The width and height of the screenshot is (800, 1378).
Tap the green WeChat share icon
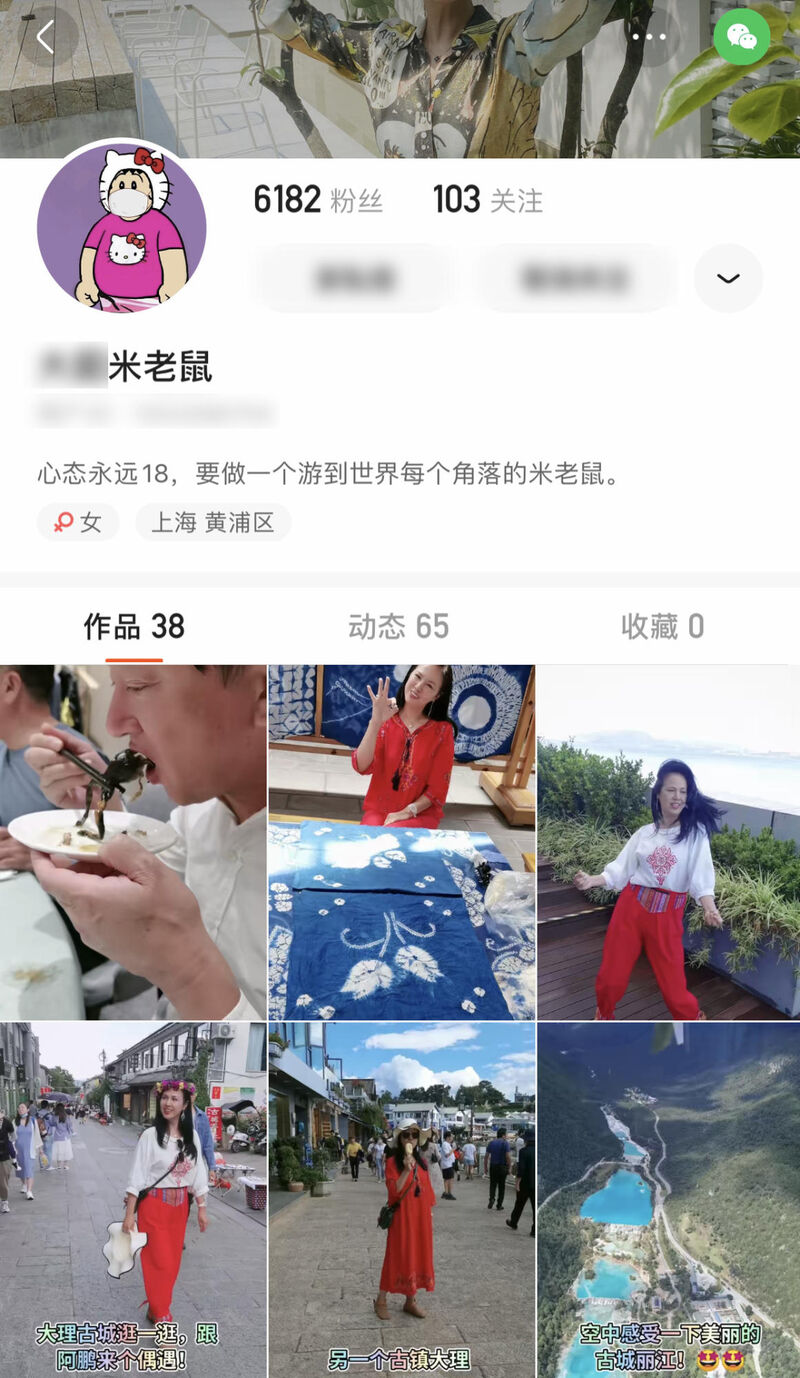[x=742, y=37]
